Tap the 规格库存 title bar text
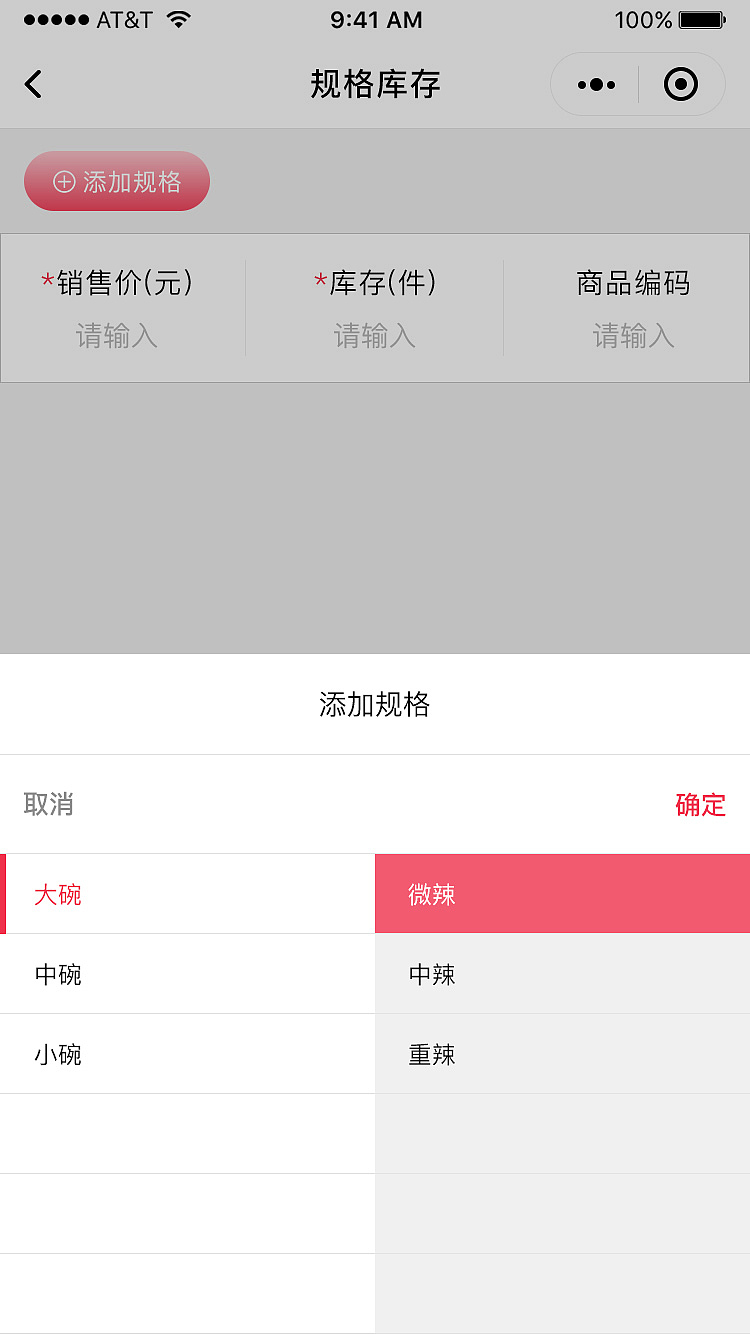 coord(374,84)
